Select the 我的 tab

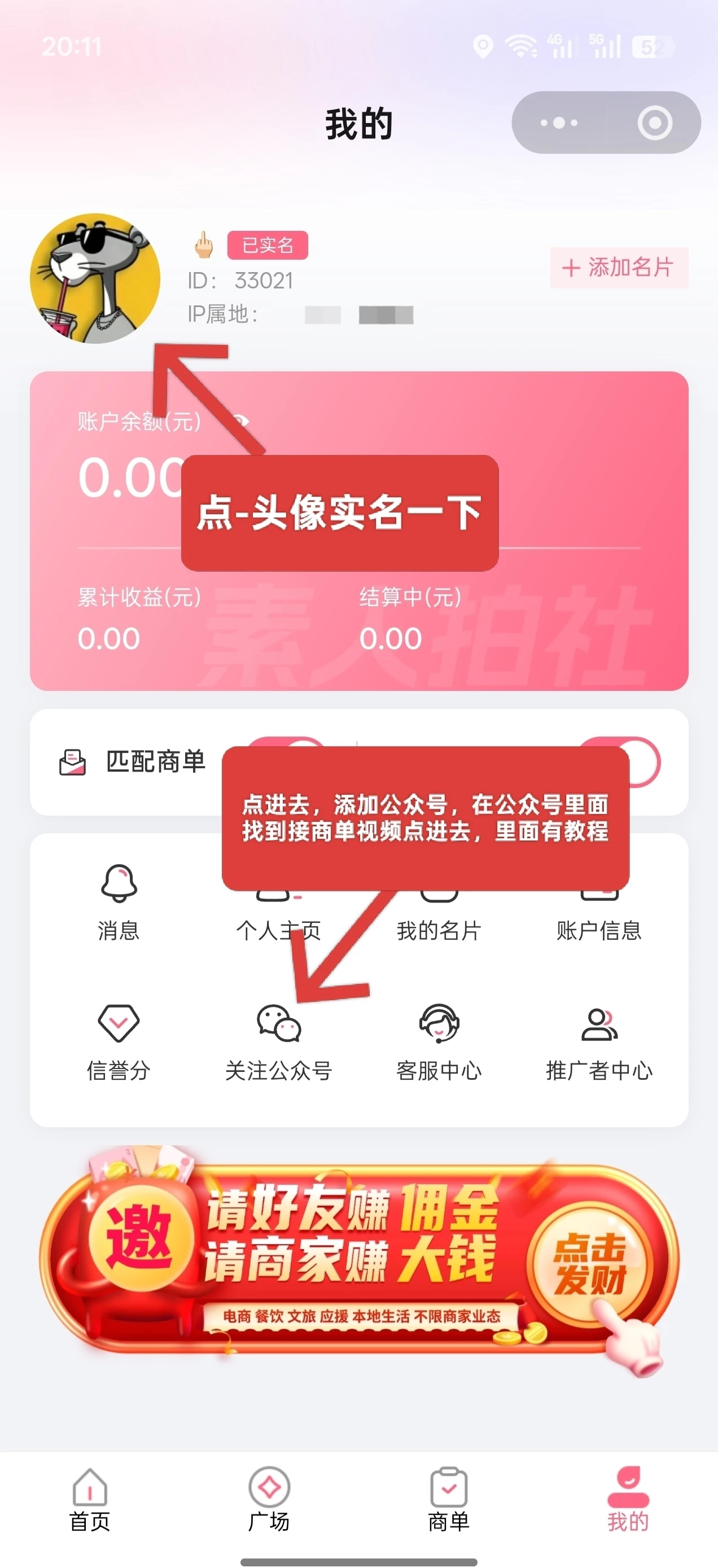628,1500
